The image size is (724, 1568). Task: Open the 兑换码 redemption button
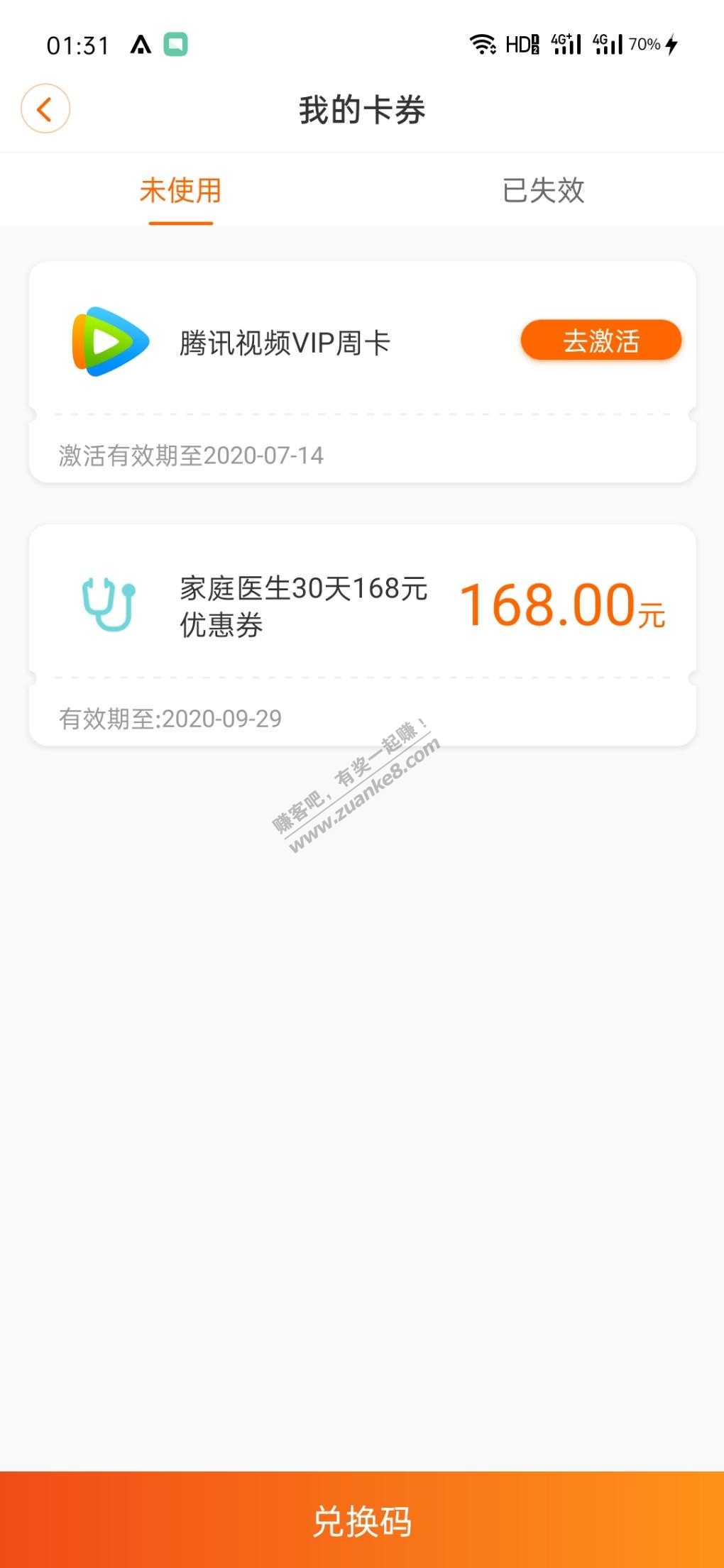coord(362,1520)
